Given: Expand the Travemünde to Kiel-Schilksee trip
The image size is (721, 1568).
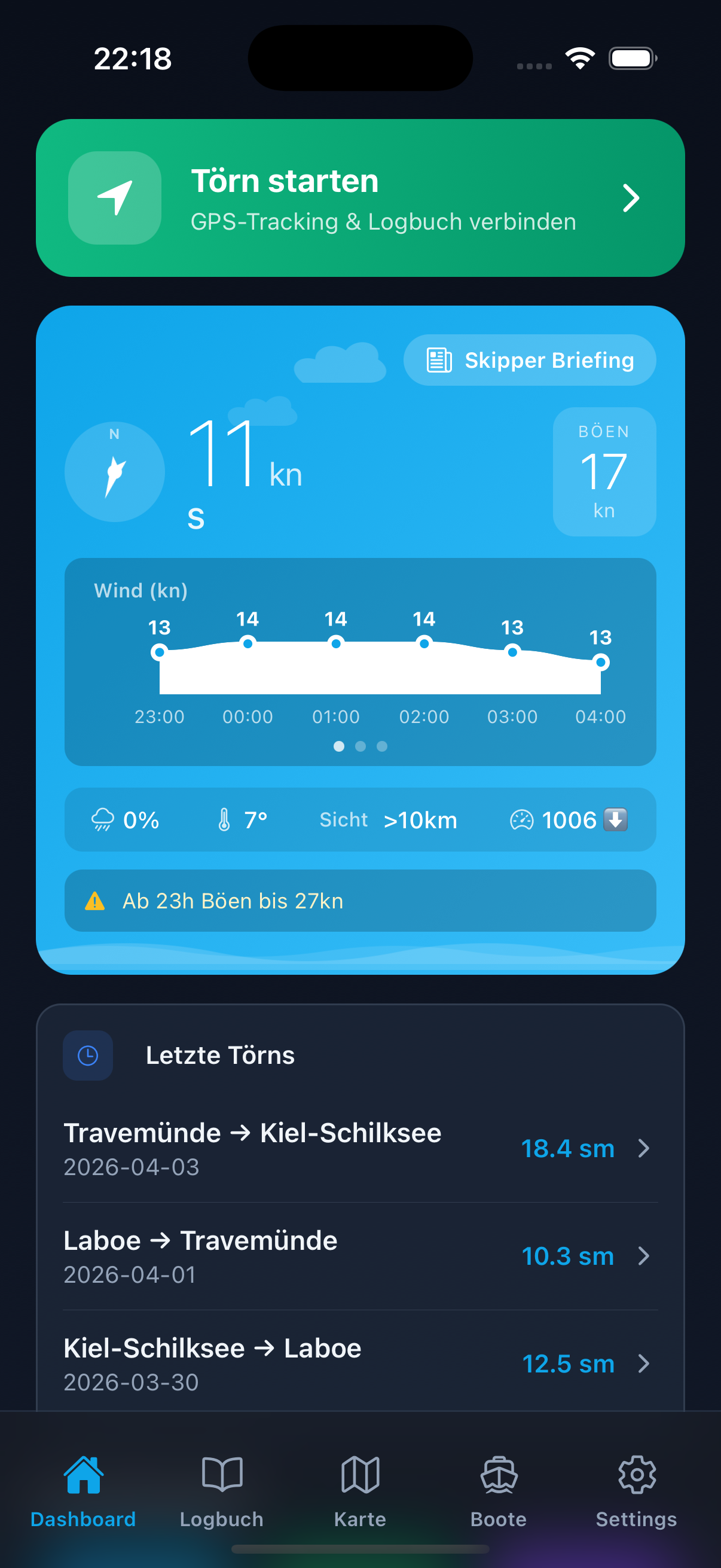Looking at the screenshot, I should 360,1148.
